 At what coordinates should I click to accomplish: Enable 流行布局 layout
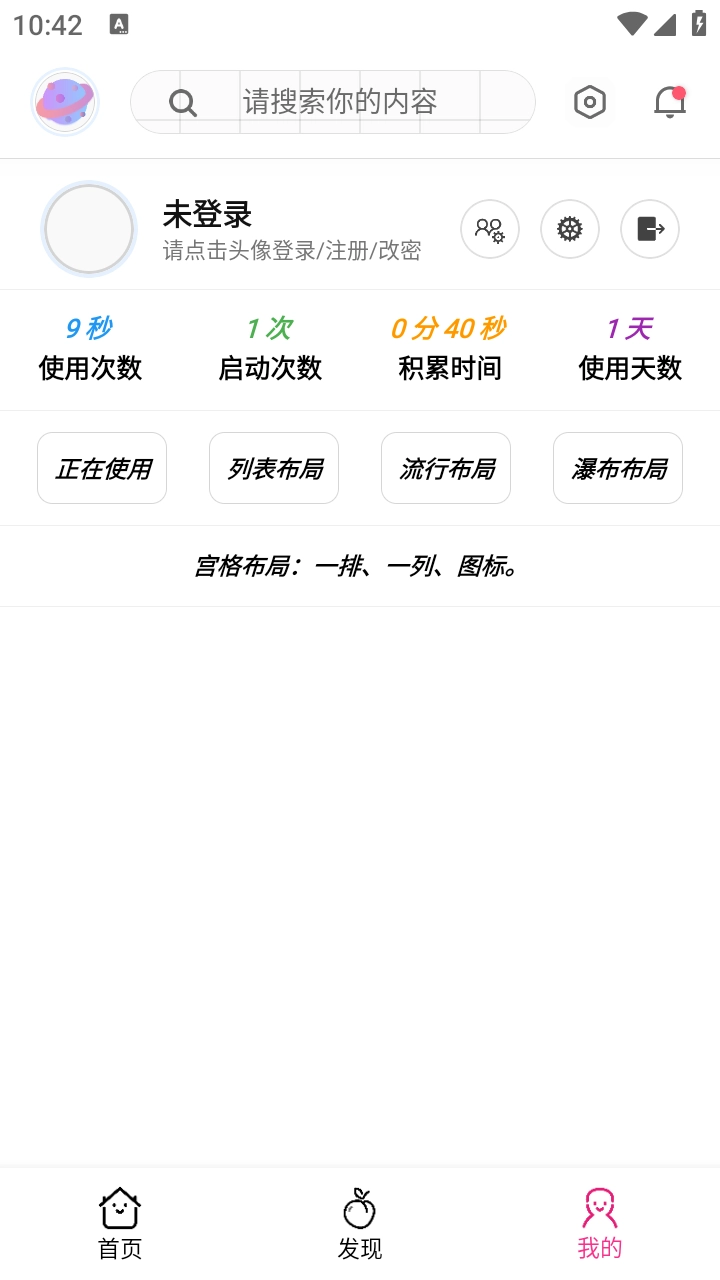tap(445, 467)
